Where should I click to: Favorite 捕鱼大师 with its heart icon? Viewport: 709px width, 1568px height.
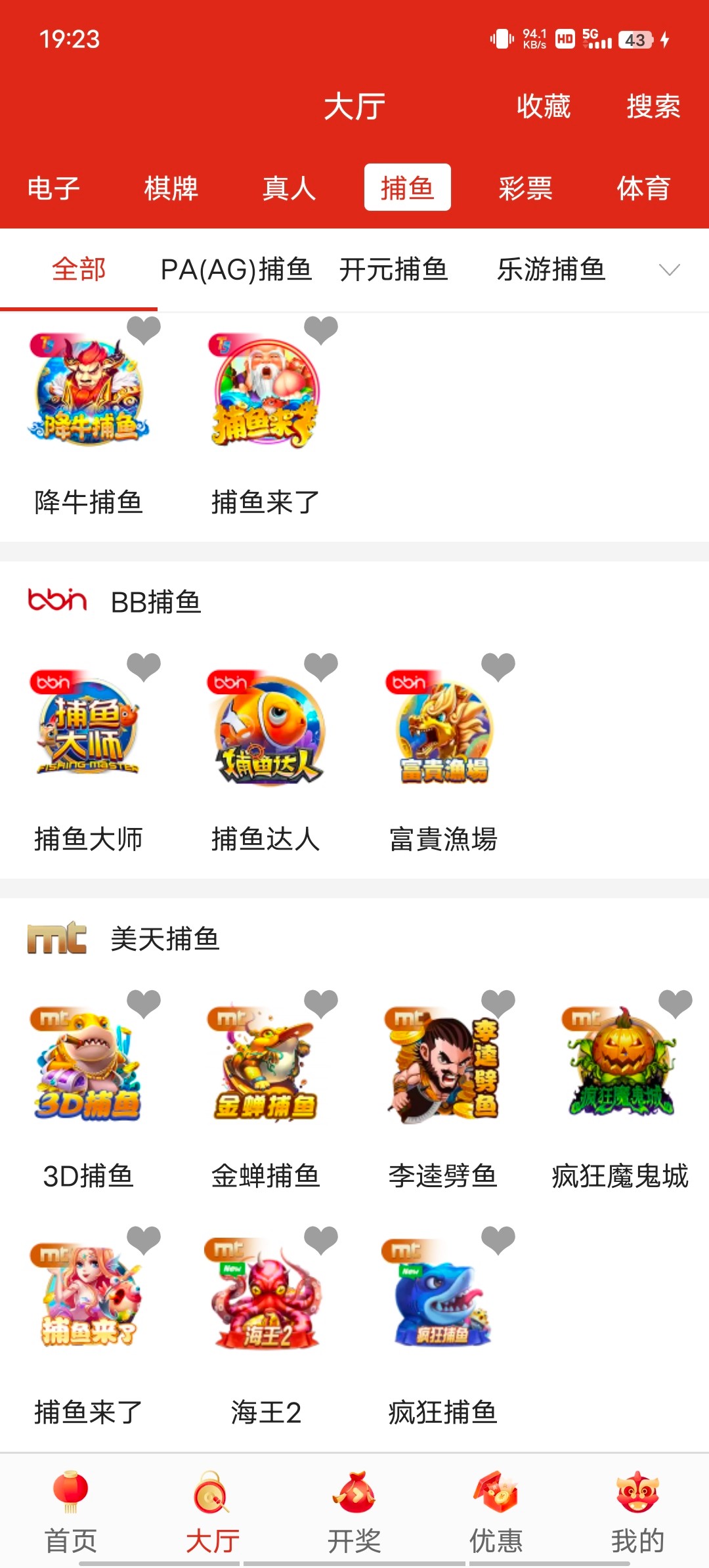(x=144, y=666)
